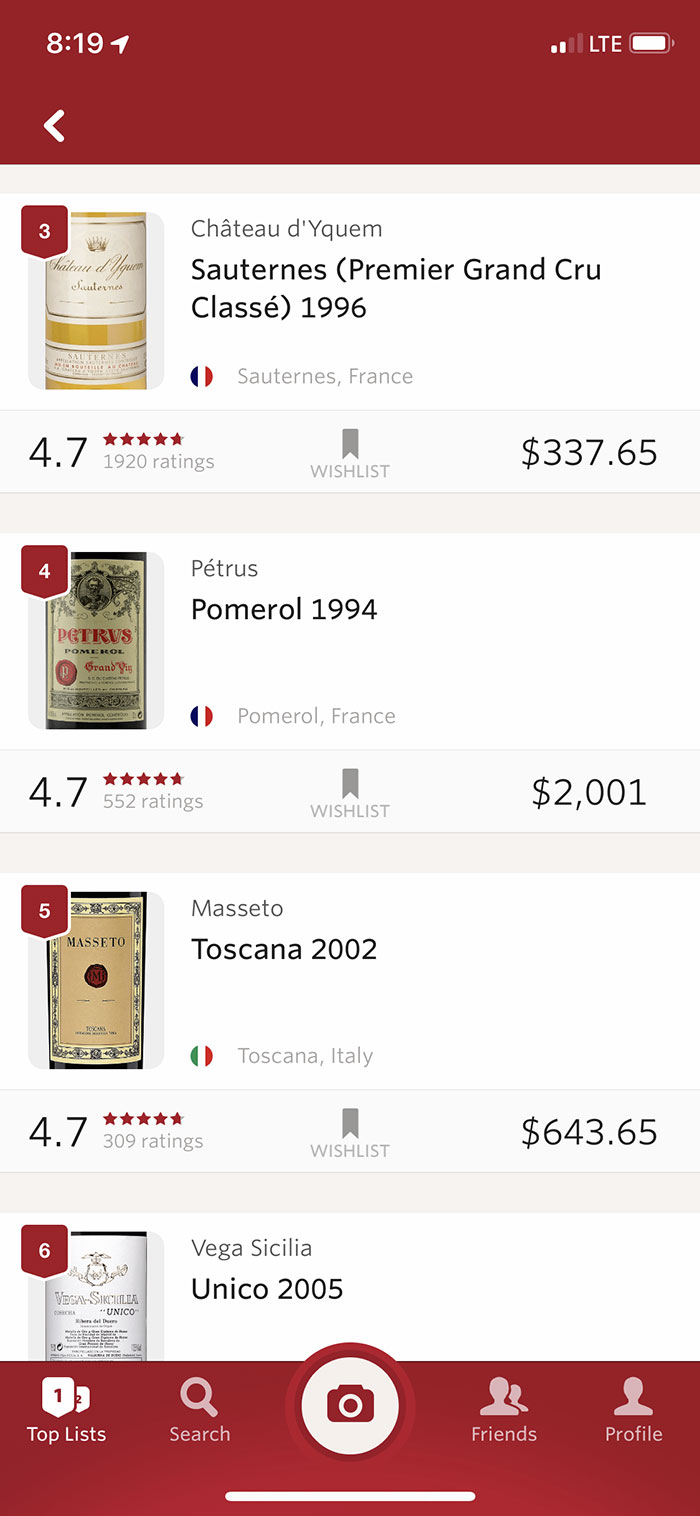Open Masseto Toscana 2002 wine card

[350, 981]
